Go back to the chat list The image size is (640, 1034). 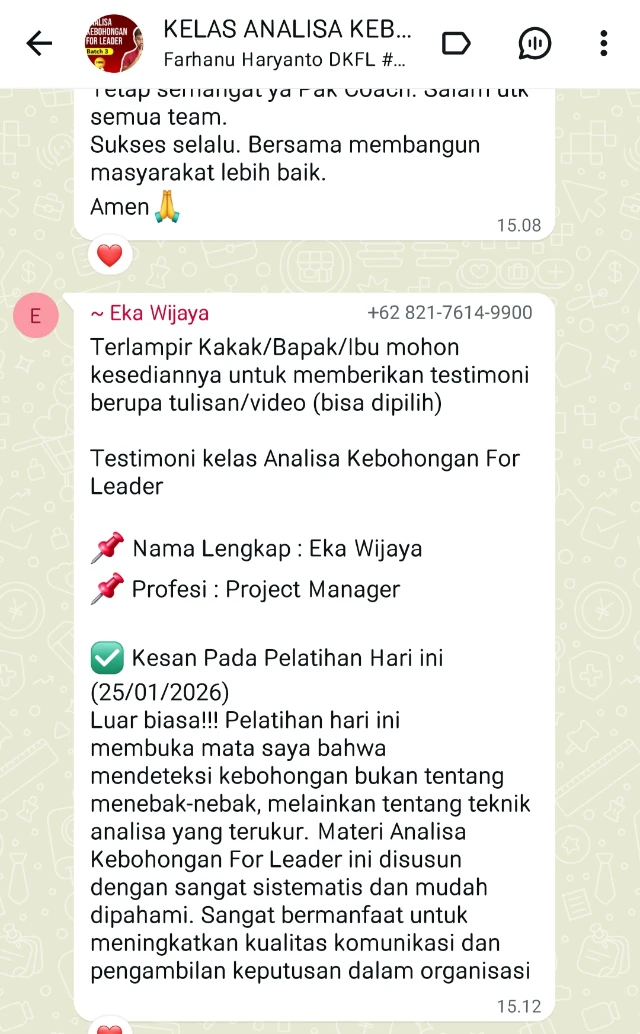tap(38, 43)
